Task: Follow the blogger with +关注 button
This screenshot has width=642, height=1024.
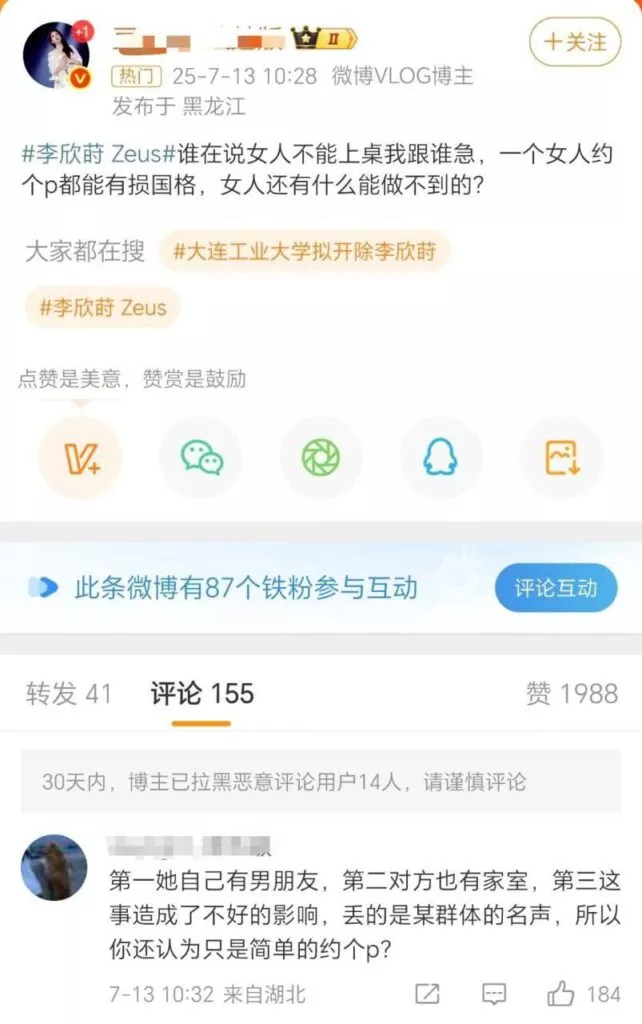Action: tap(574, 41)
